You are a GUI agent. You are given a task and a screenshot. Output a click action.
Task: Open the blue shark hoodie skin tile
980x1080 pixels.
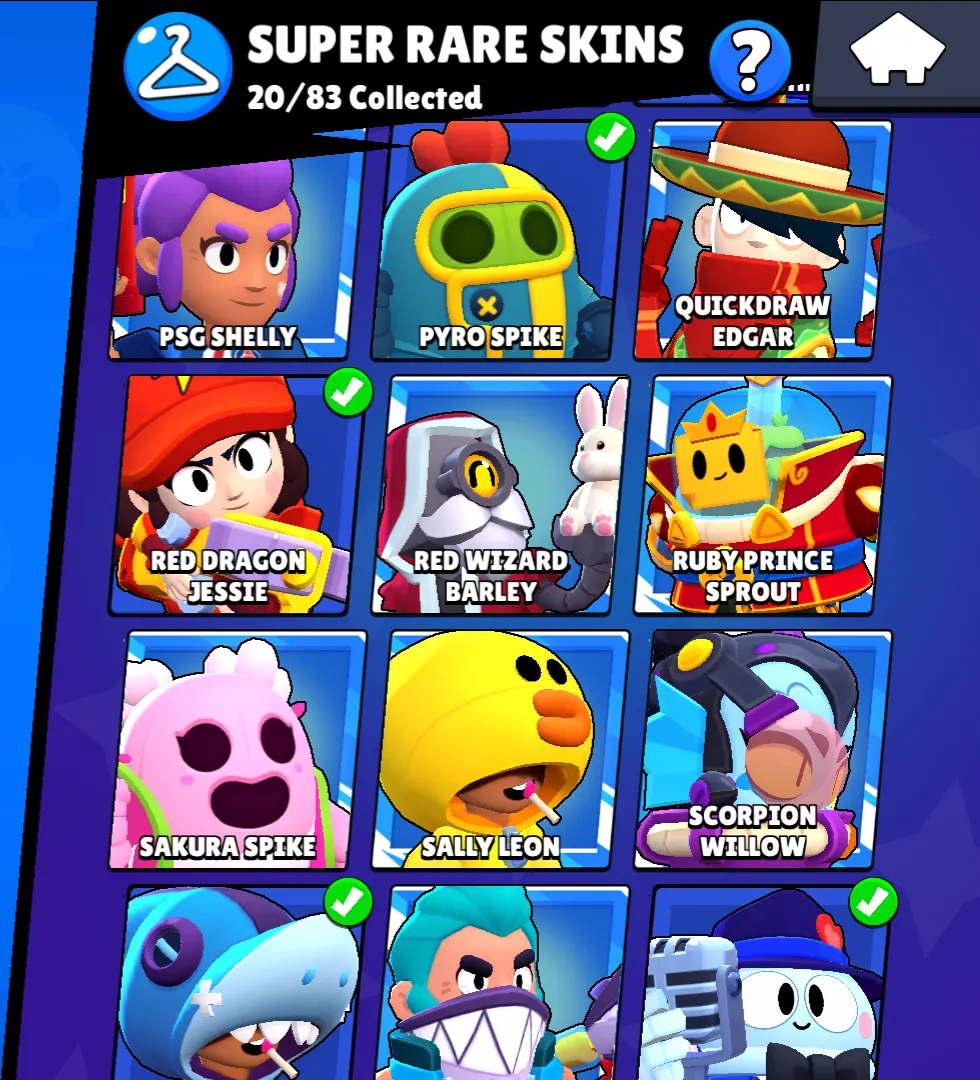point(240,985)
